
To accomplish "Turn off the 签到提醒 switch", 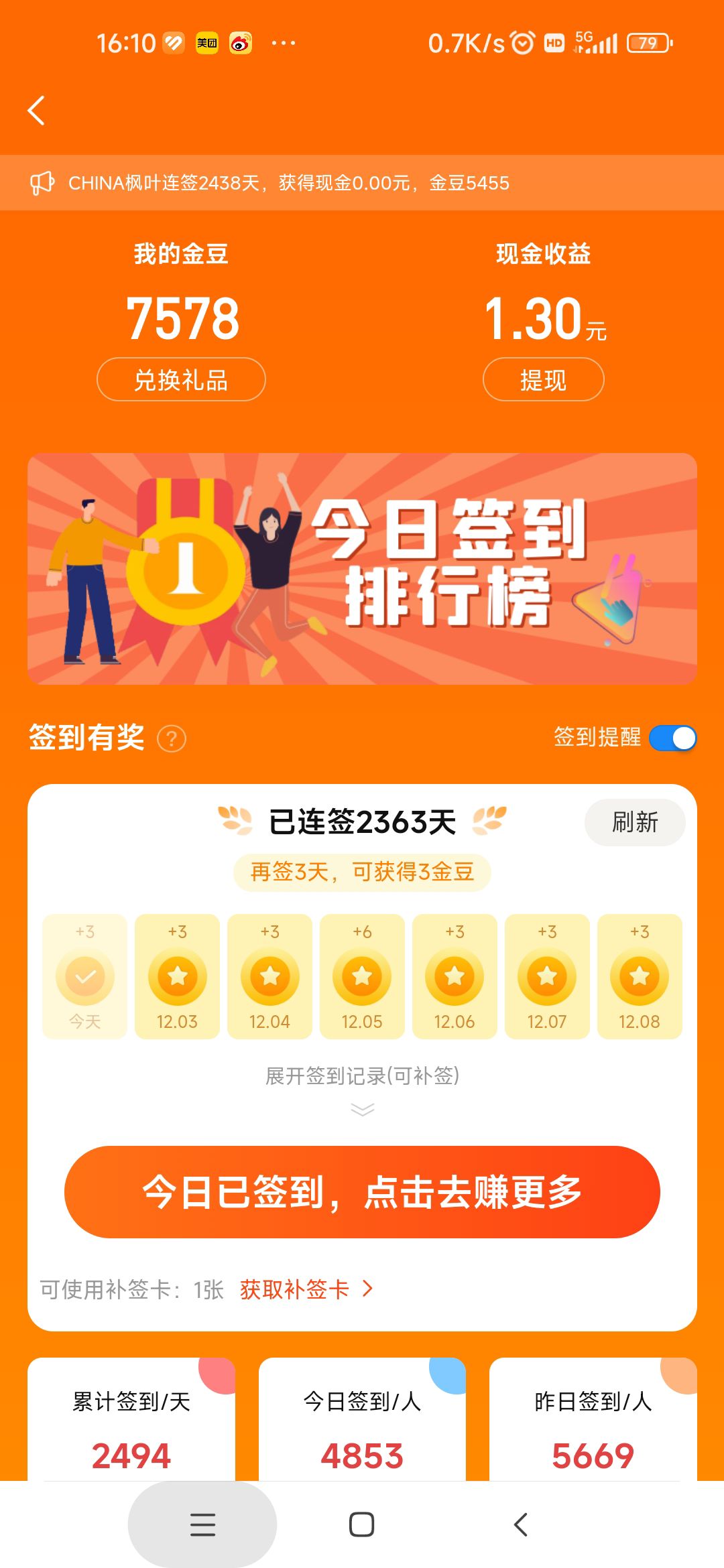I will pyautogui.click(x=672, y=738).
